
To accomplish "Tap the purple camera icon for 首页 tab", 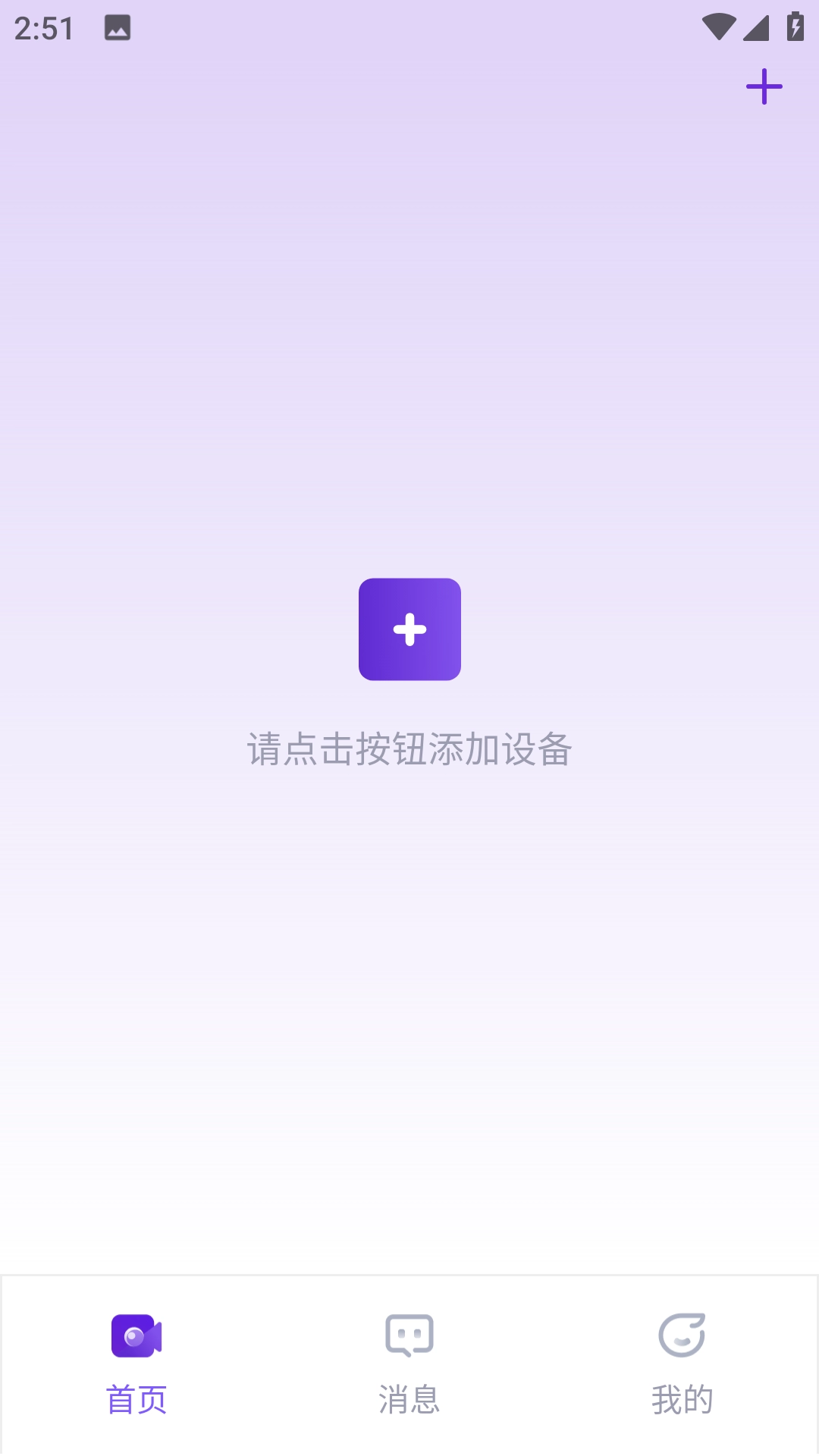I will [x=136, y=1337].
